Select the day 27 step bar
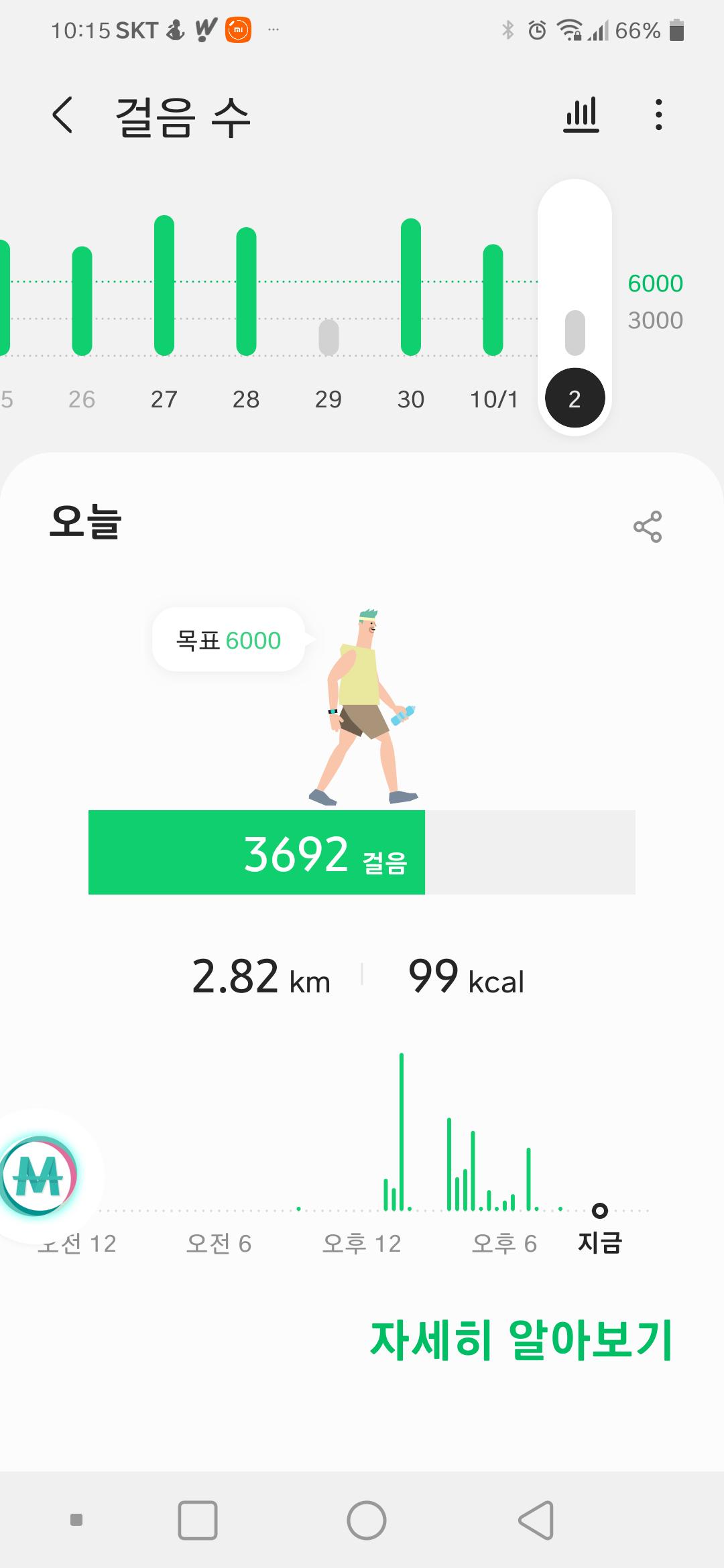724x1568 pixels. tap(164, 285)
